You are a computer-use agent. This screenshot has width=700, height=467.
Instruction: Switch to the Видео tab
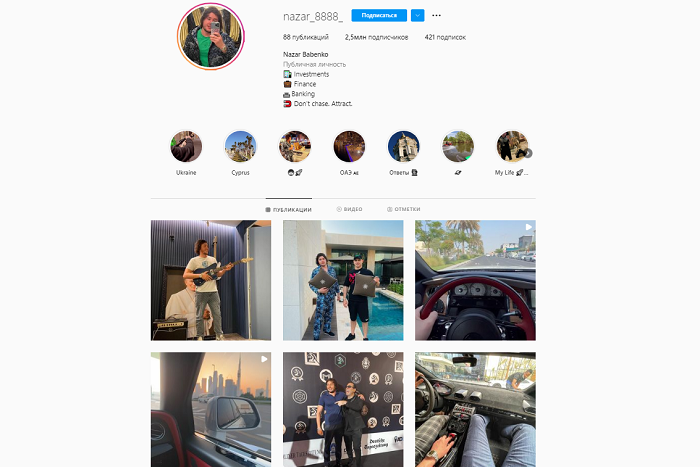click(x=349, y=209)
